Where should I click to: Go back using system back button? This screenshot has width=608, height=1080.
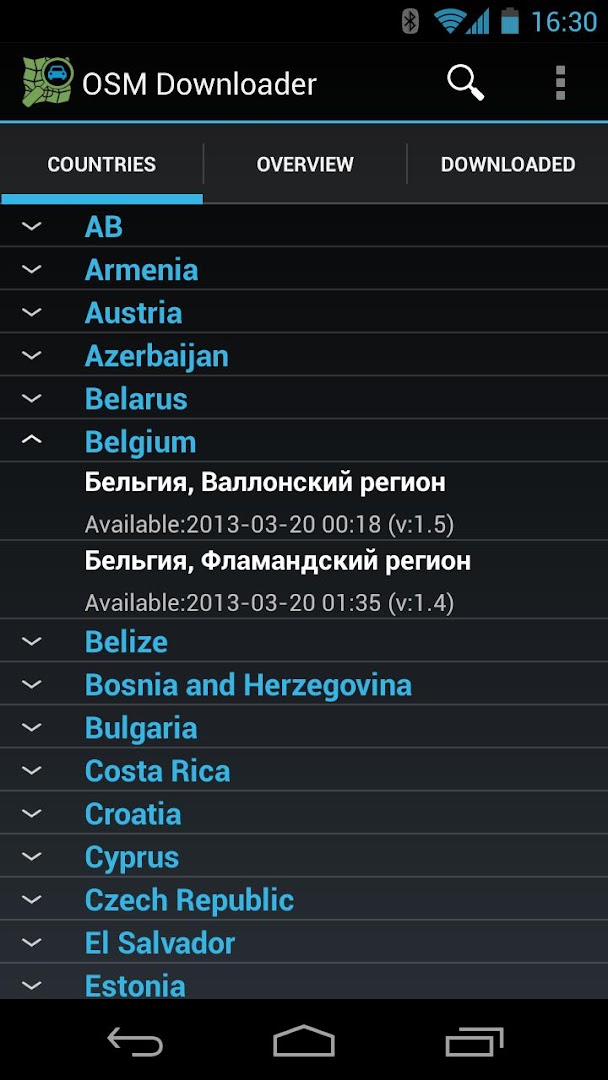(135, 1041)
